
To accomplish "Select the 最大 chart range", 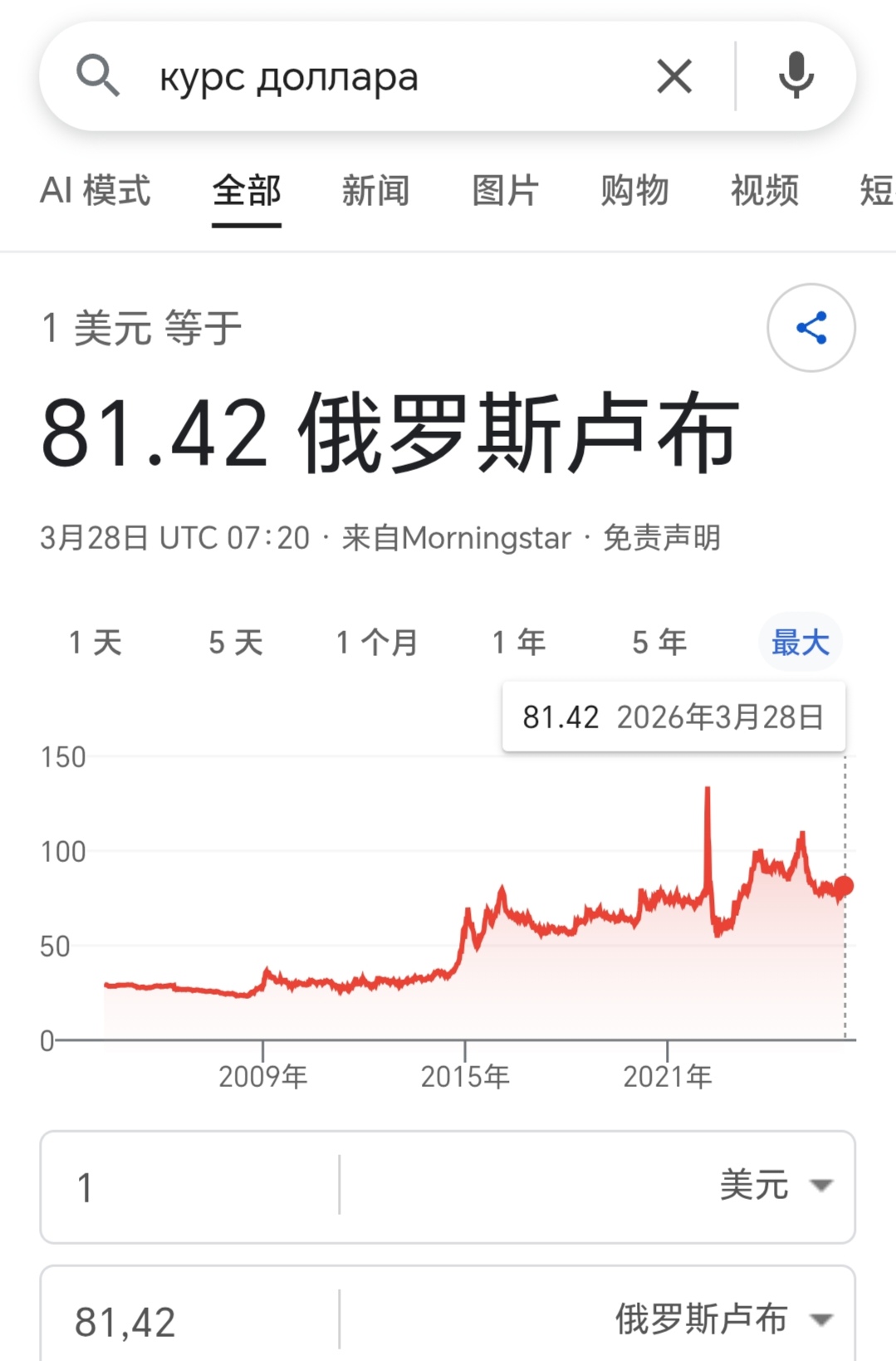I will coord(800,642).
